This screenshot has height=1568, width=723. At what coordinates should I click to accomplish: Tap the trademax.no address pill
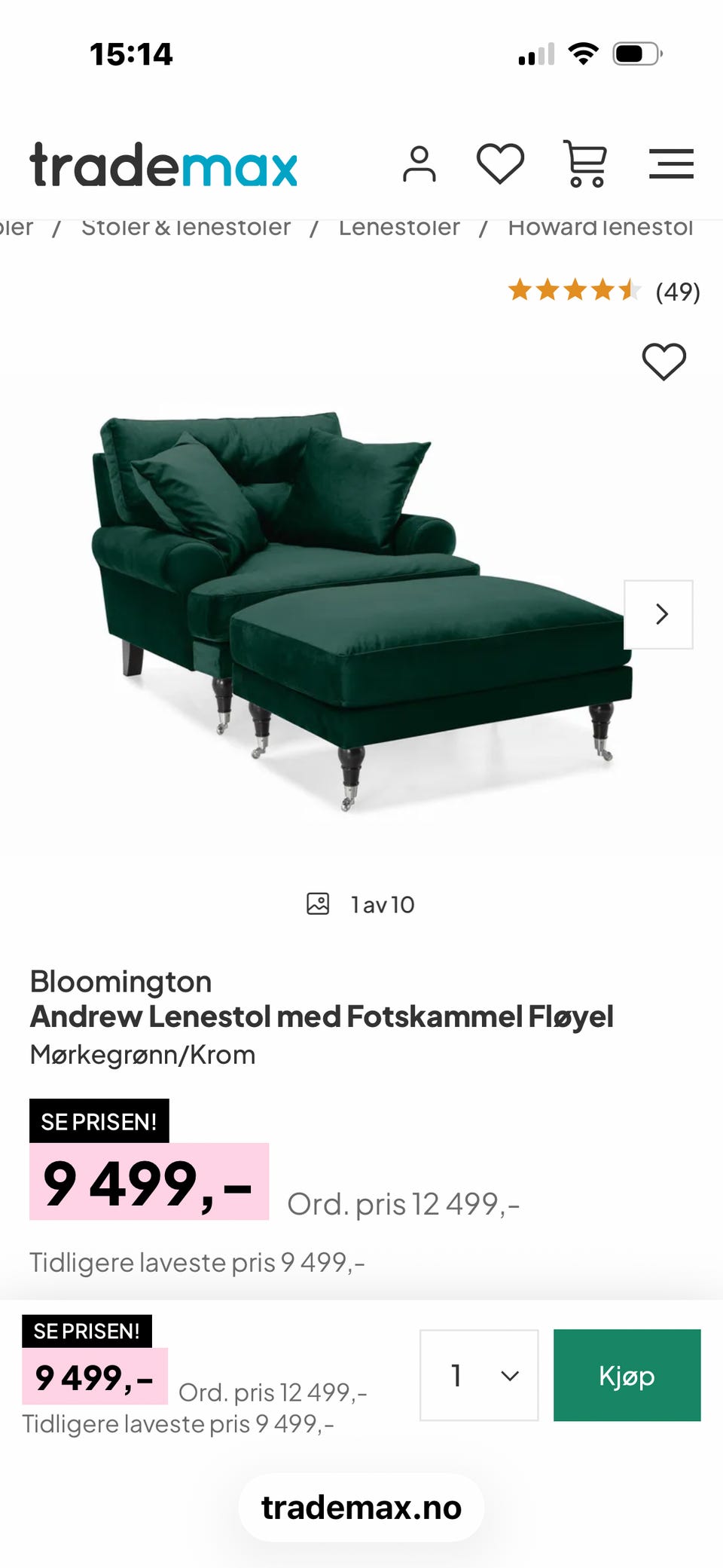(x=361, y=1508)
